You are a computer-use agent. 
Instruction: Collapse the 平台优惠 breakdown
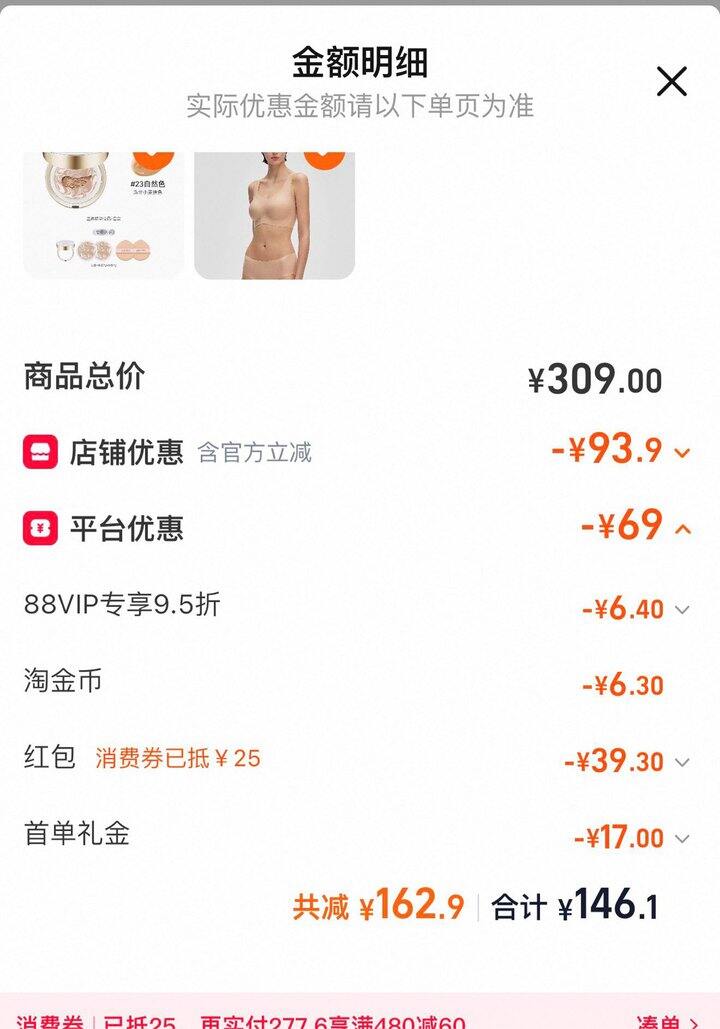click(x=682, y=528)
